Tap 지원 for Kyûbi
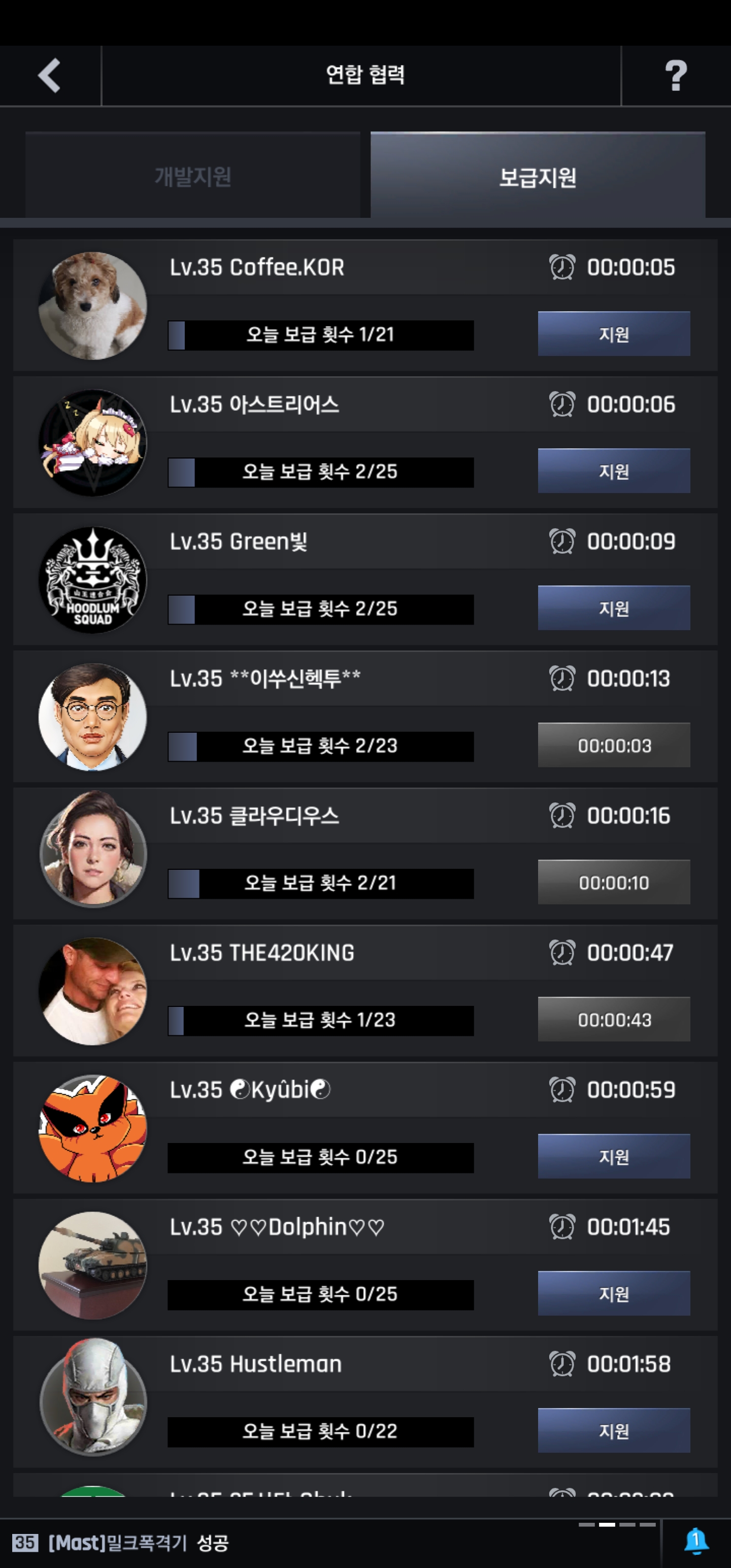Viewport: 731px width, 1568px height. (614, 1157)
